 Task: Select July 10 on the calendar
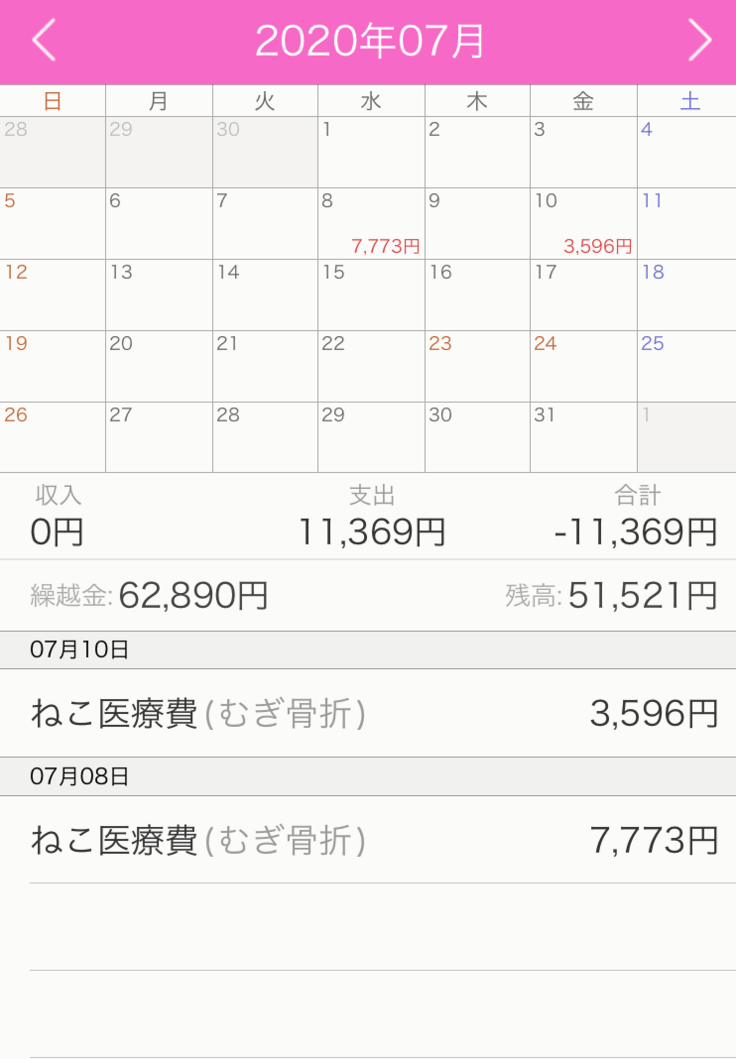[x=583, y=223]
